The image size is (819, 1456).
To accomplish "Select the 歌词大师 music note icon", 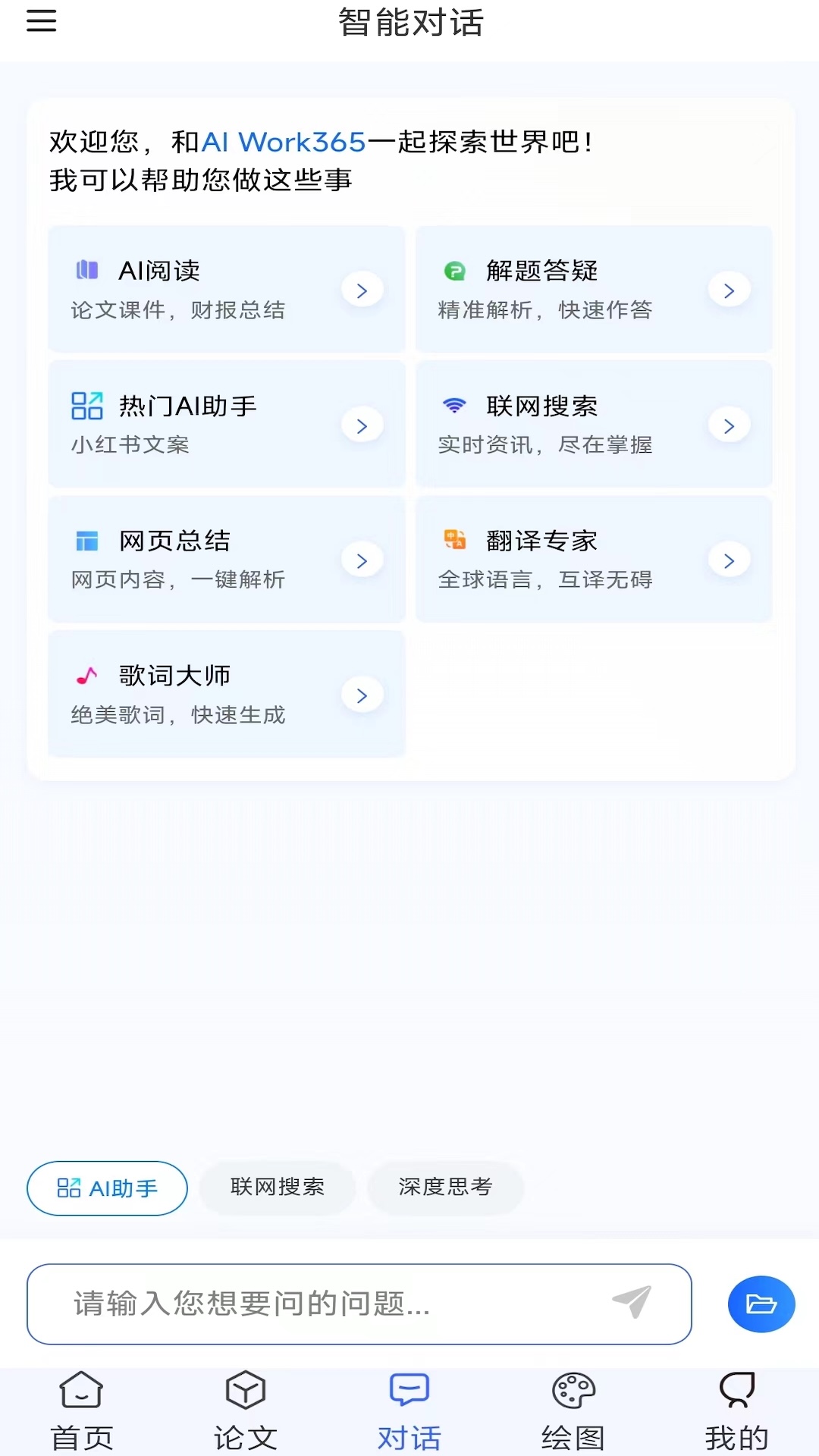I will (x=86, y=673).
